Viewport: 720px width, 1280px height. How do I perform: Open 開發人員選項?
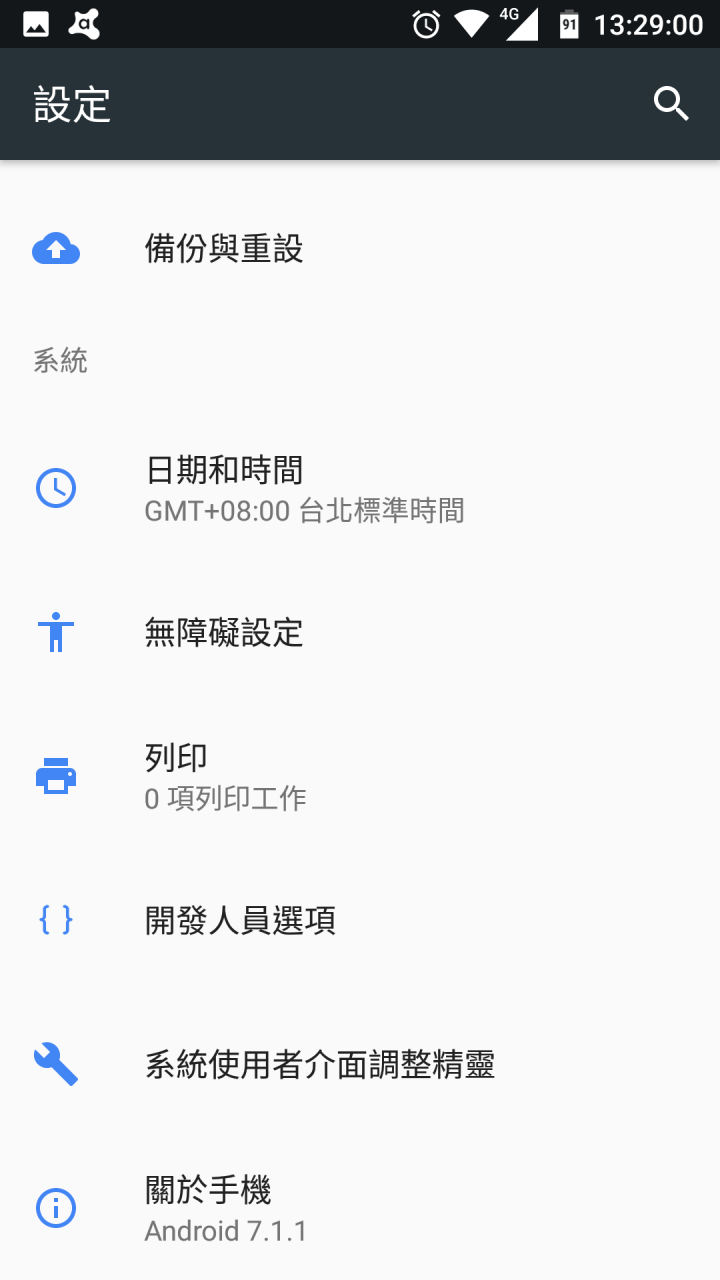pyautogui.click(x=360, y=921)
